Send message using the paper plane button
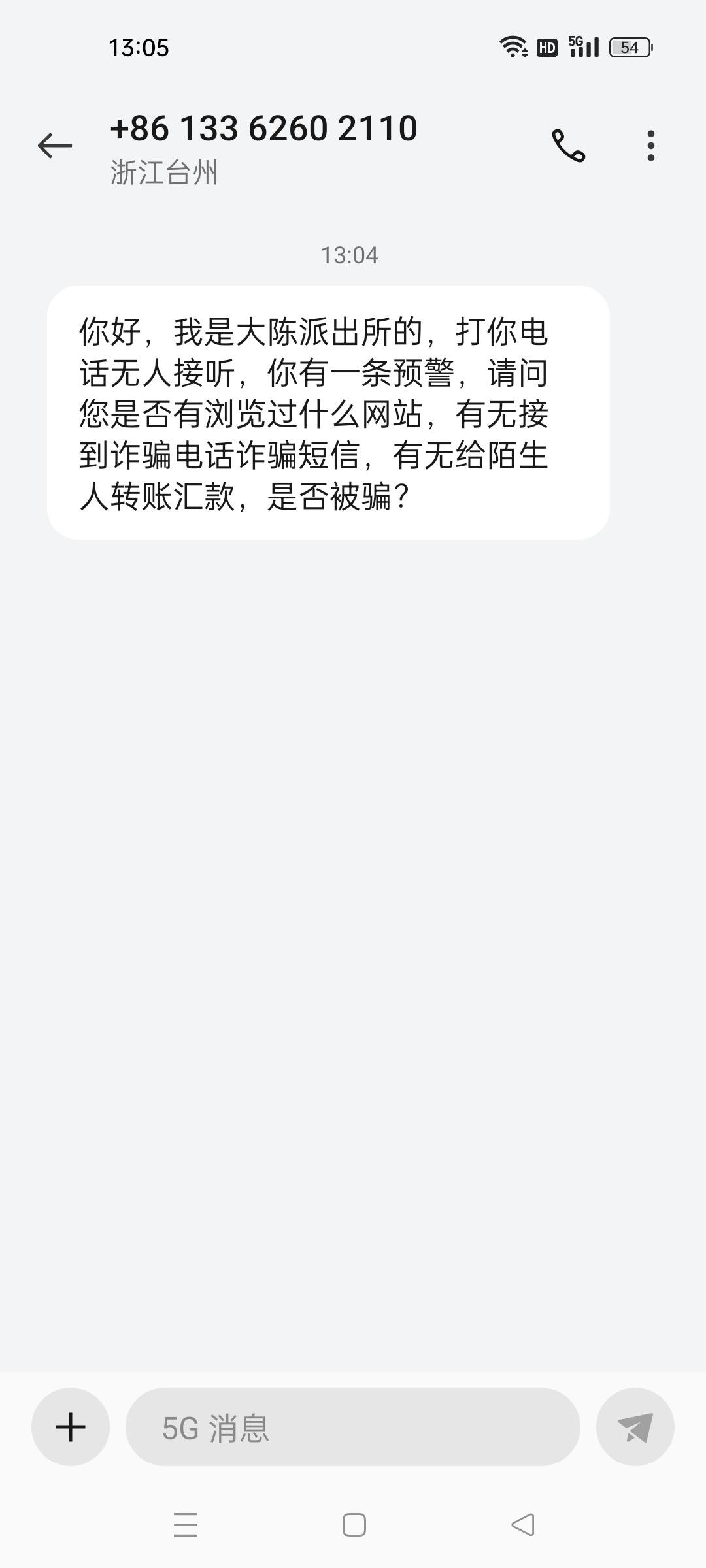Screen dimensions: 706x1568 [x=635, y=1427]
